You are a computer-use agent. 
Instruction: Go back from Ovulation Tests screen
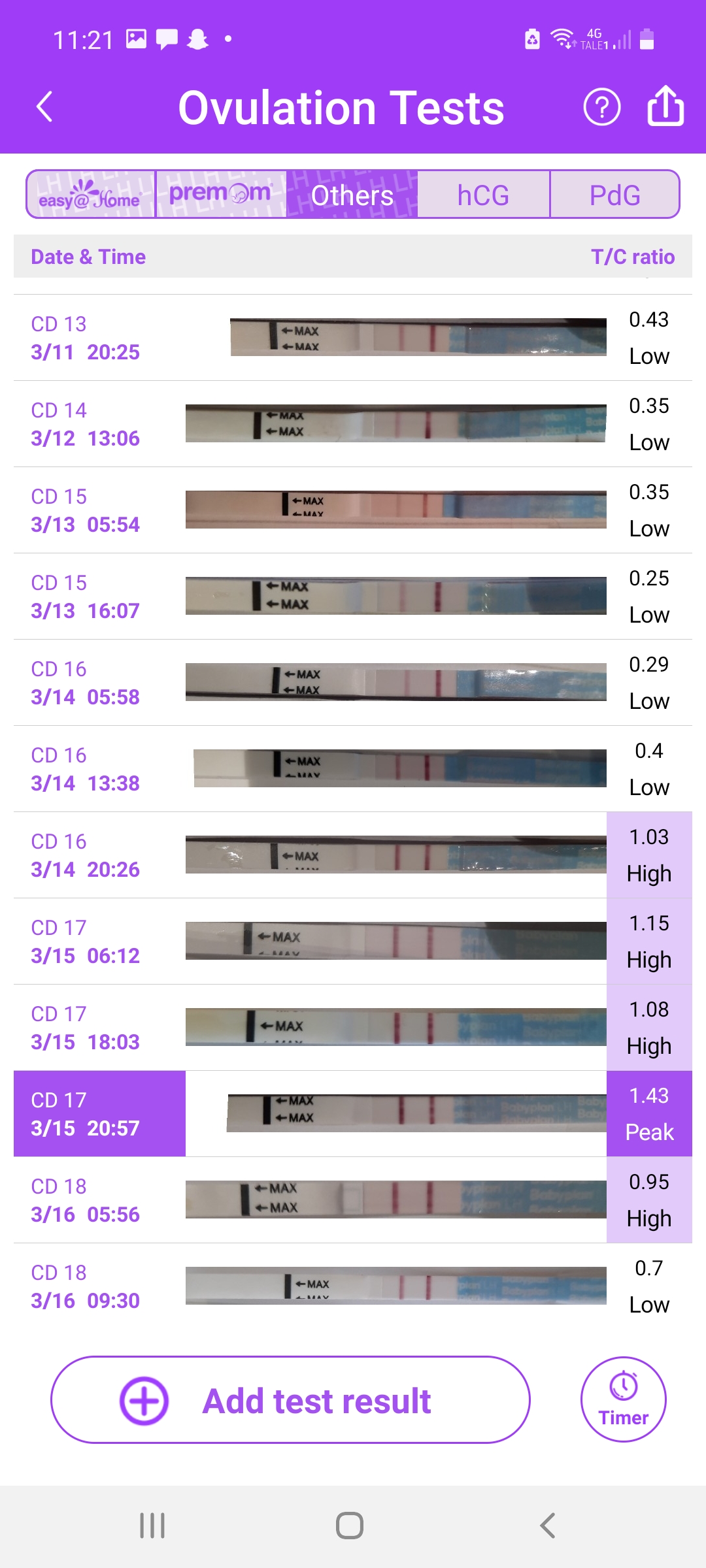[44, 107]
